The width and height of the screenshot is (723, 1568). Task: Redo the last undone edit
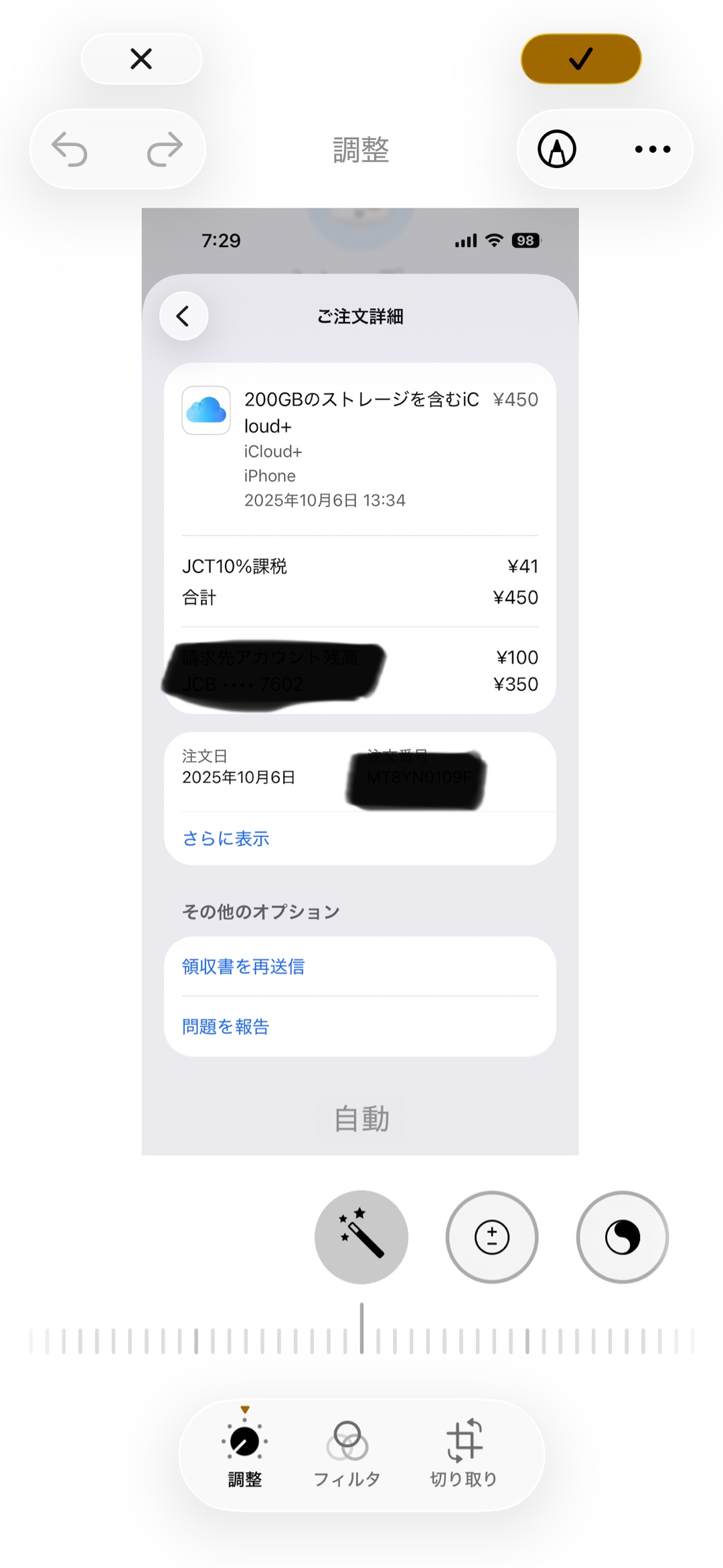[x=165, y=149]
